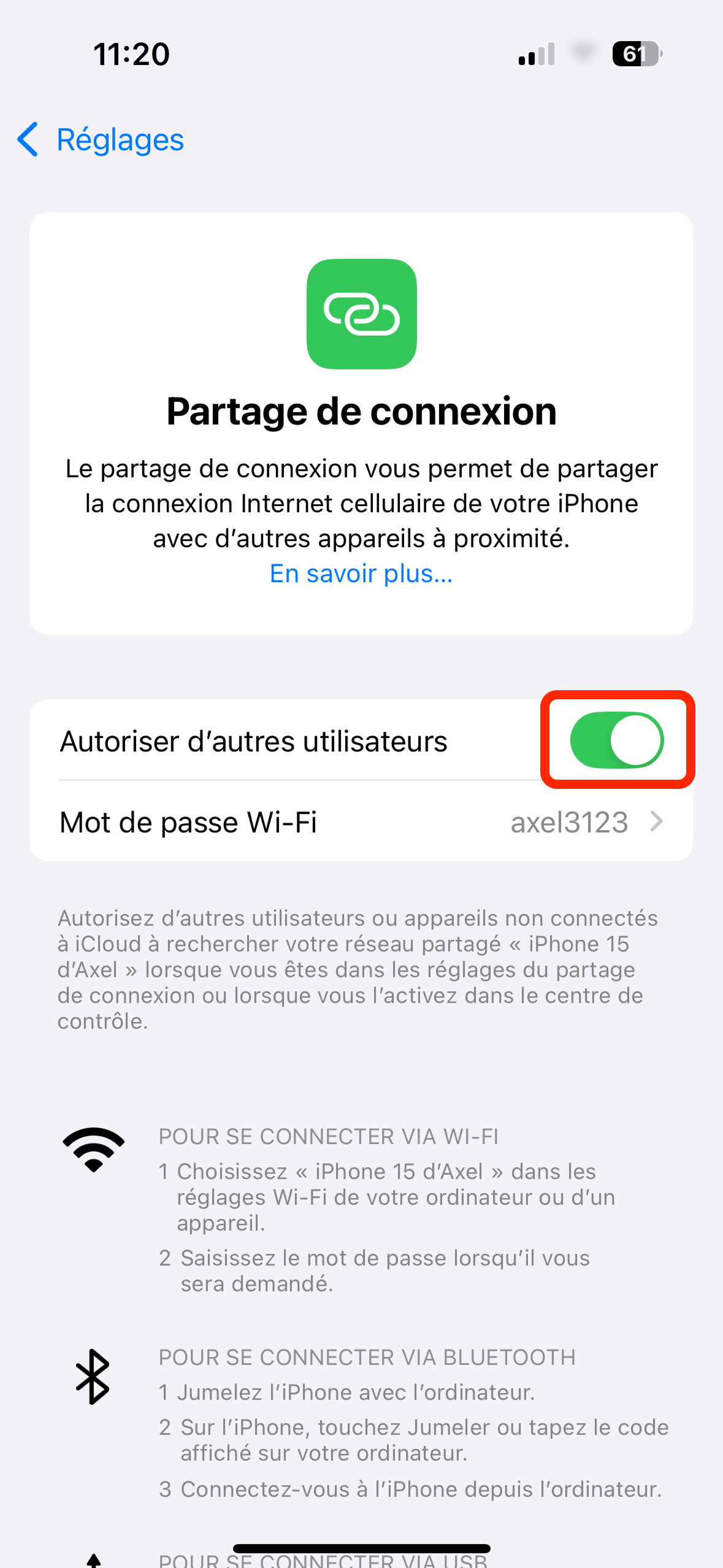This screenshot has height=1568, width=723.
Task: Open Mot de passe Wi-Fi settings
Action: [x=361, y=822]
